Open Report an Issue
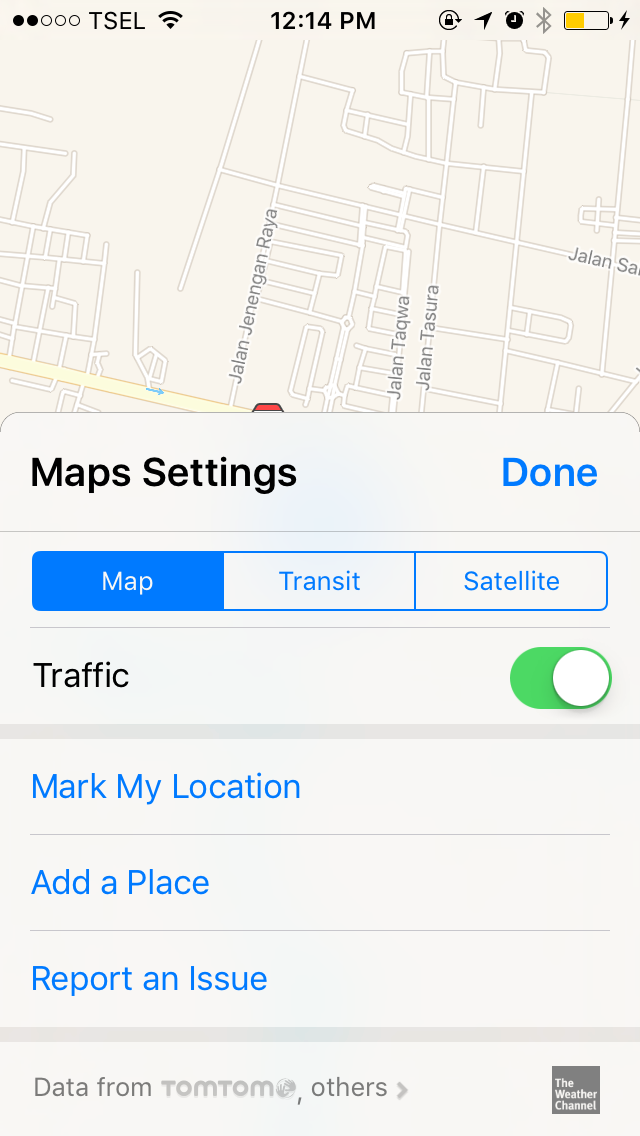This screenshot has width=640, height=1136. pyautogui.click(x=150, y=978)
